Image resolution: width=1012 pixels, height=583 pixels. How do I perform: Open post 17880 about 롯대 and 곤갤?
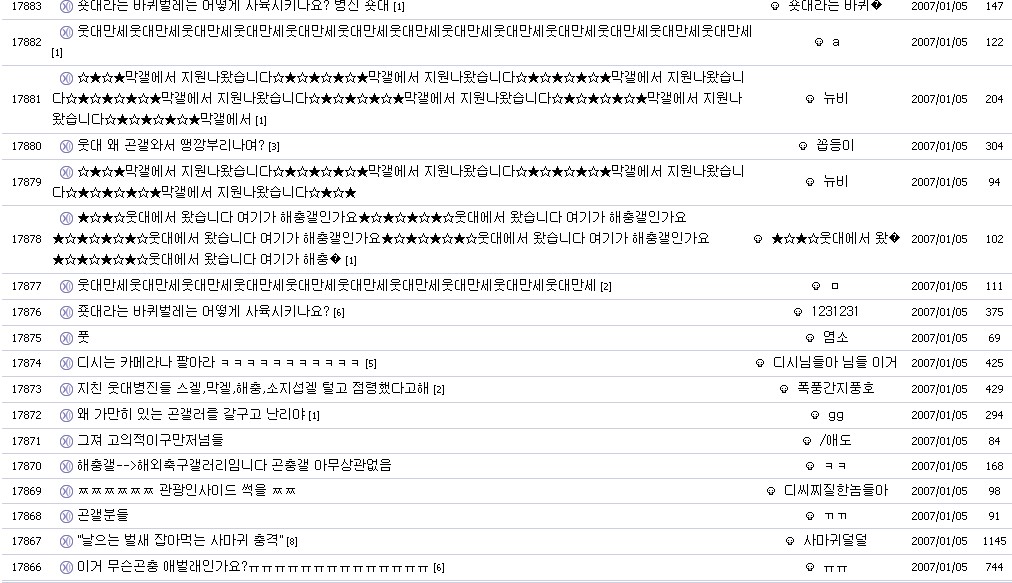(x=170, y=146)
